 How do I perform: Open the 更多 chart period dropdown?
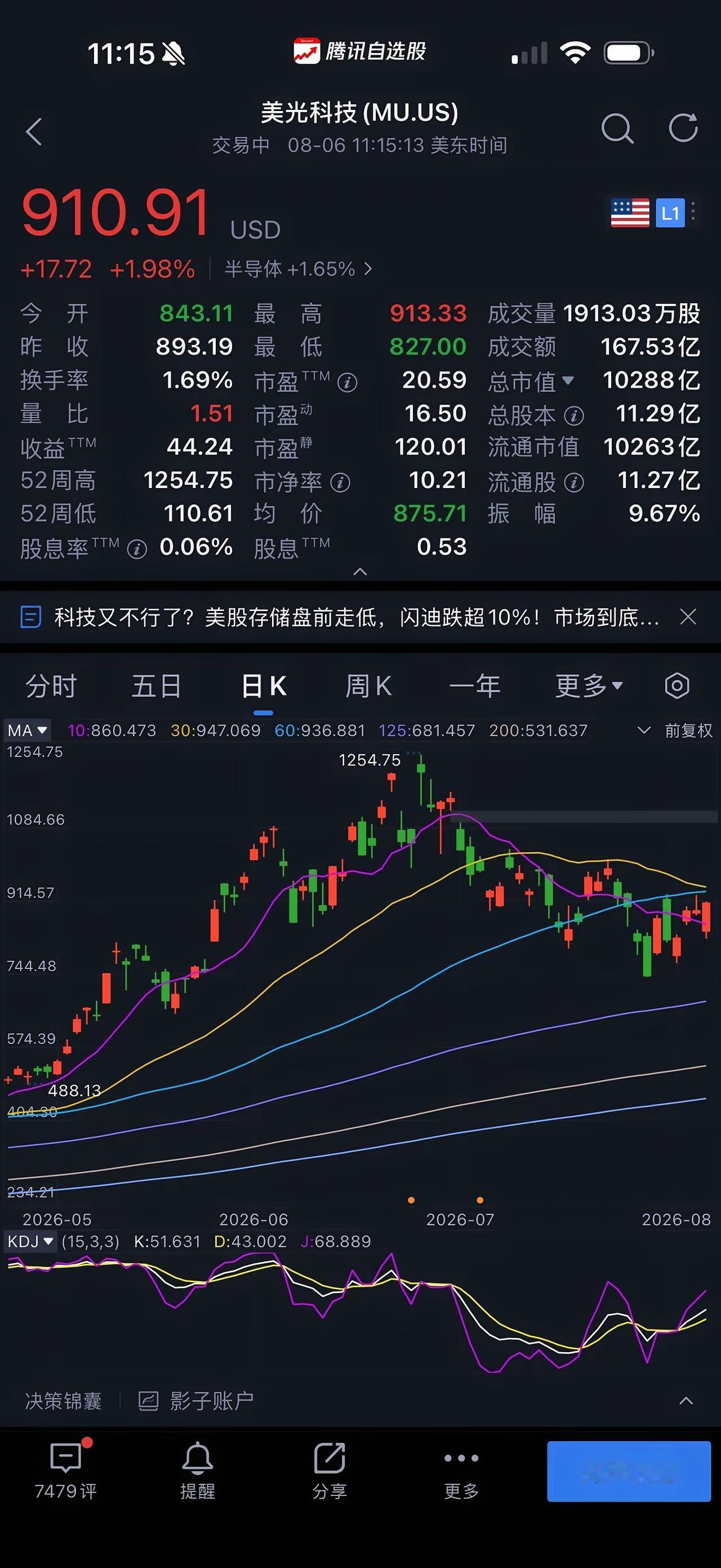click(589, 686)
